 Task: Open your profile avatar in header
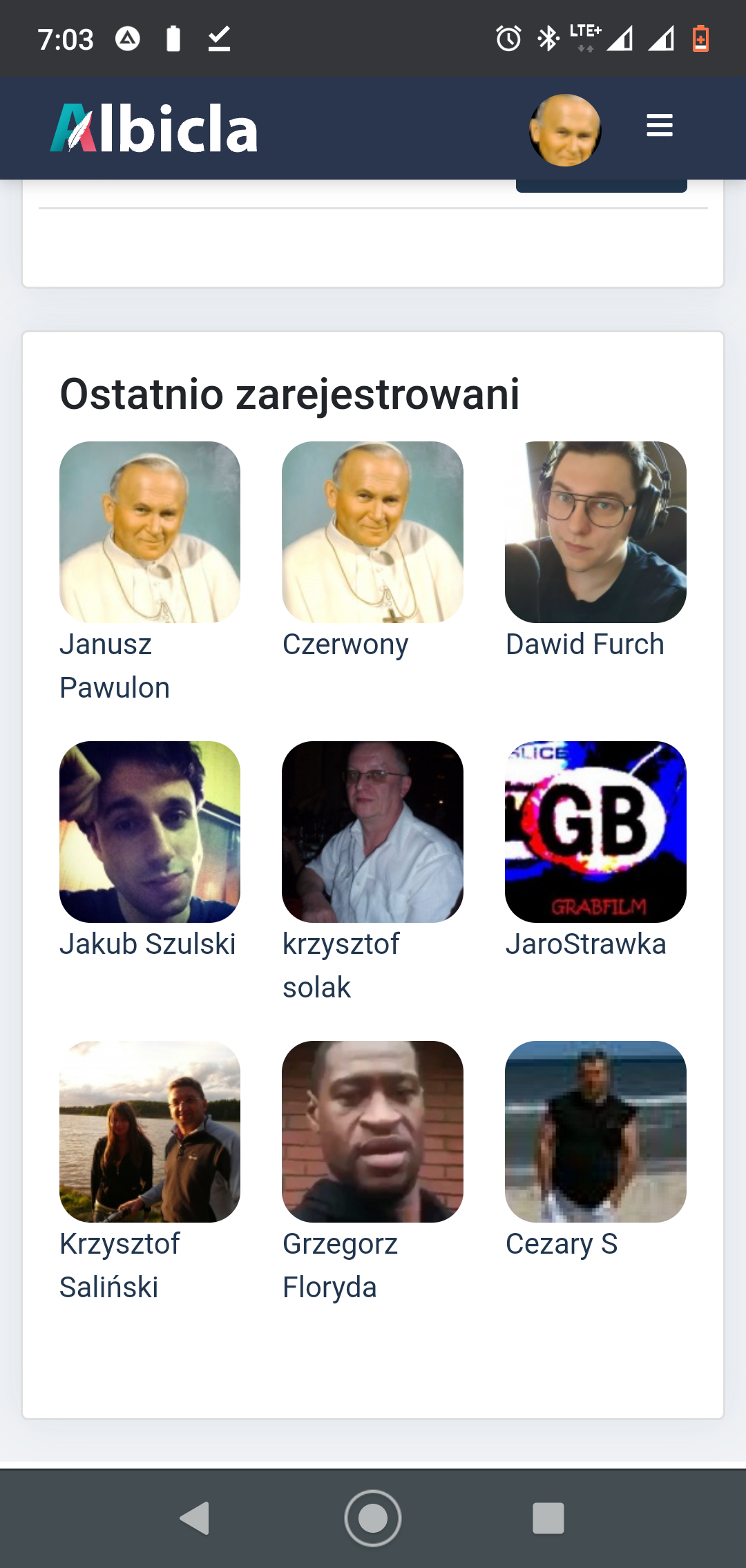pos(565,130)
